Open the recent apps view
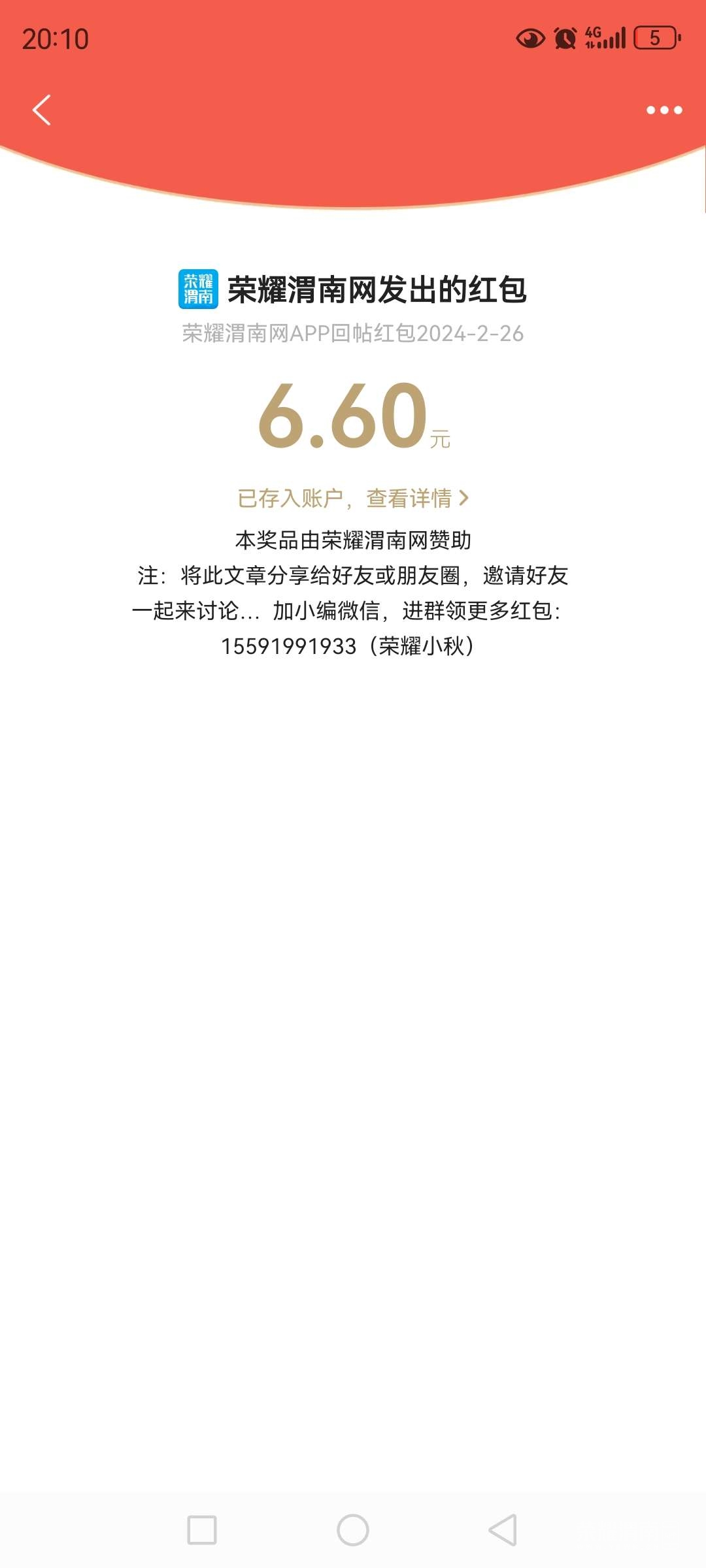 [x=202, y=1530]
